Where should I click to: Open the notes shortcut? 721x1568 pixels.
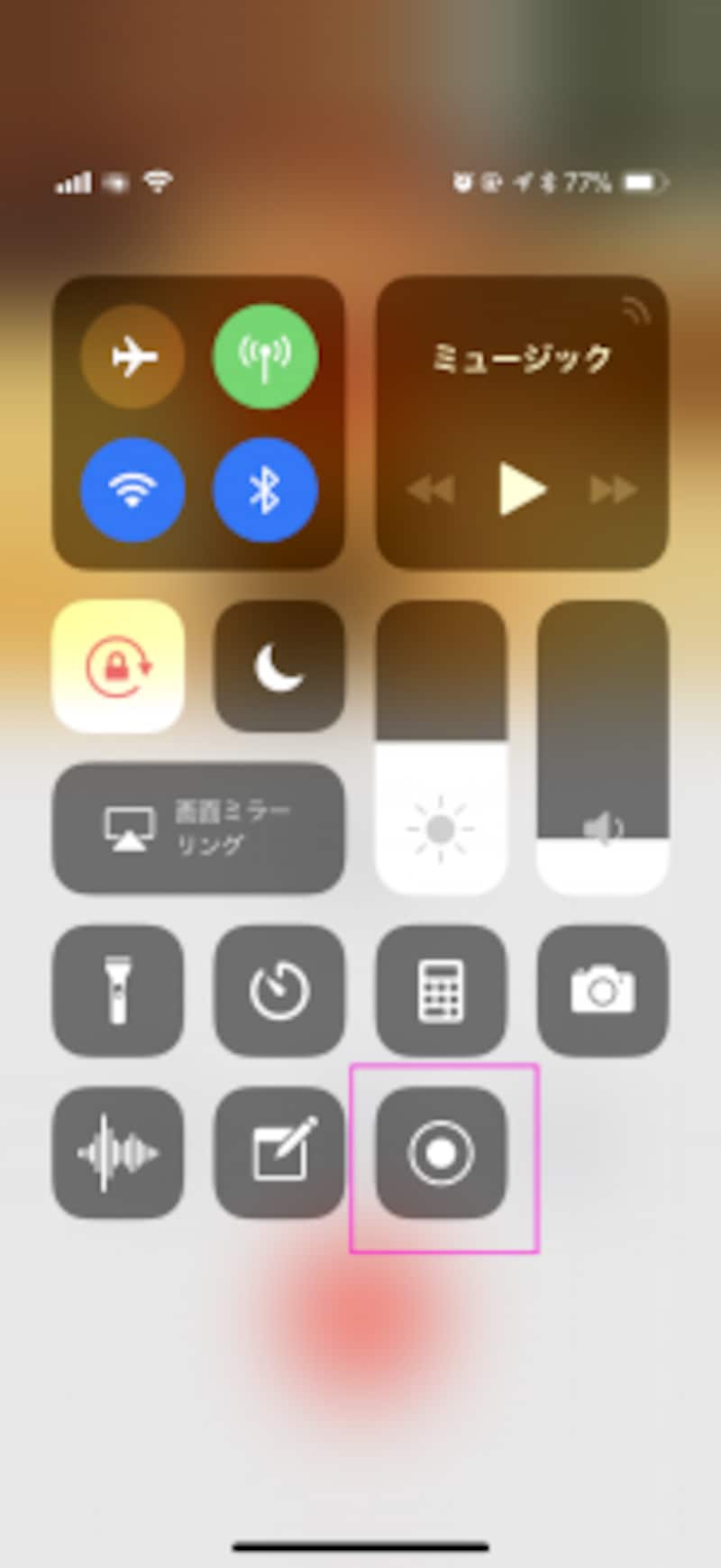tap(279, 1152)
